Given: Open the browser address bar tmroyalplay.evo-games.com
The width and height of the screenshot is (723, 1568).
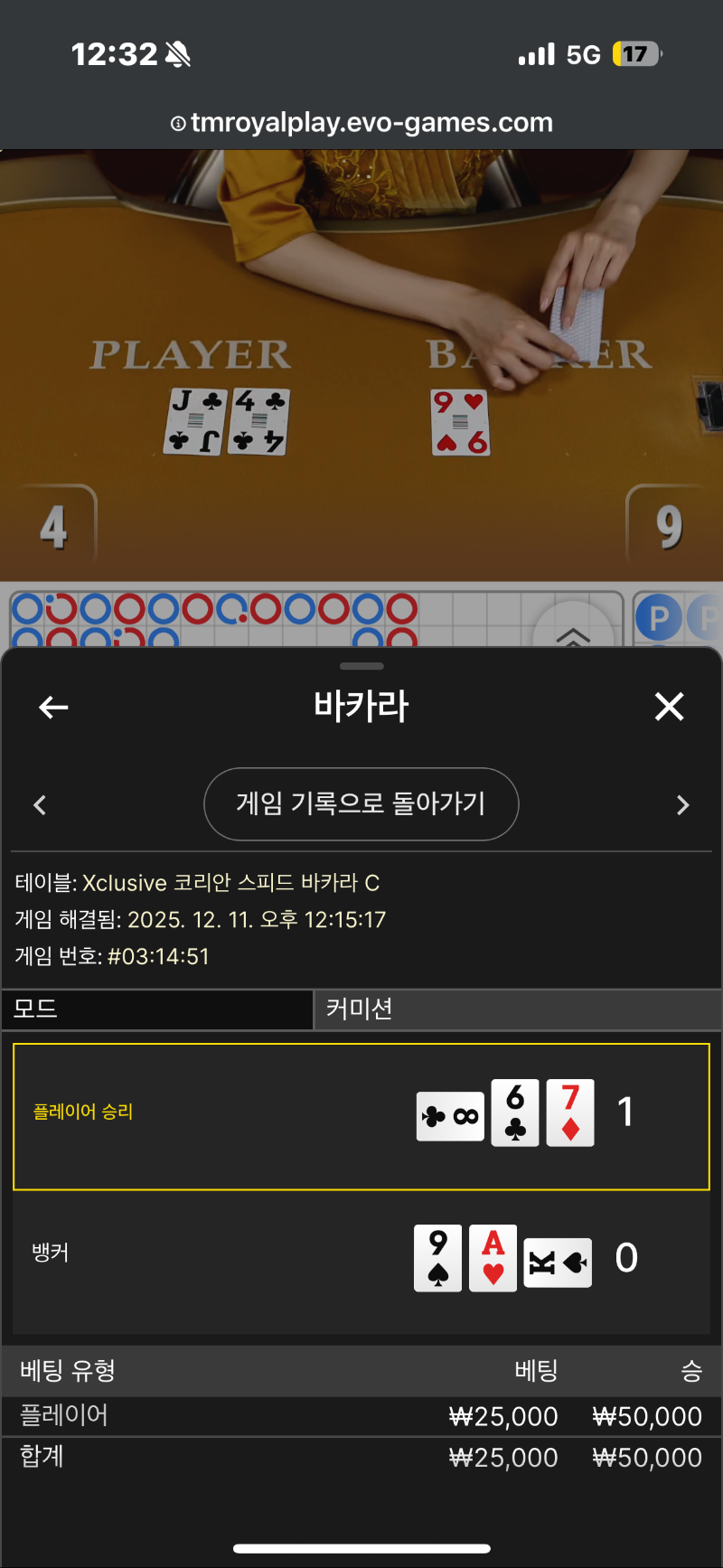Looking at the screenshot, I should (x=361, y=123).
